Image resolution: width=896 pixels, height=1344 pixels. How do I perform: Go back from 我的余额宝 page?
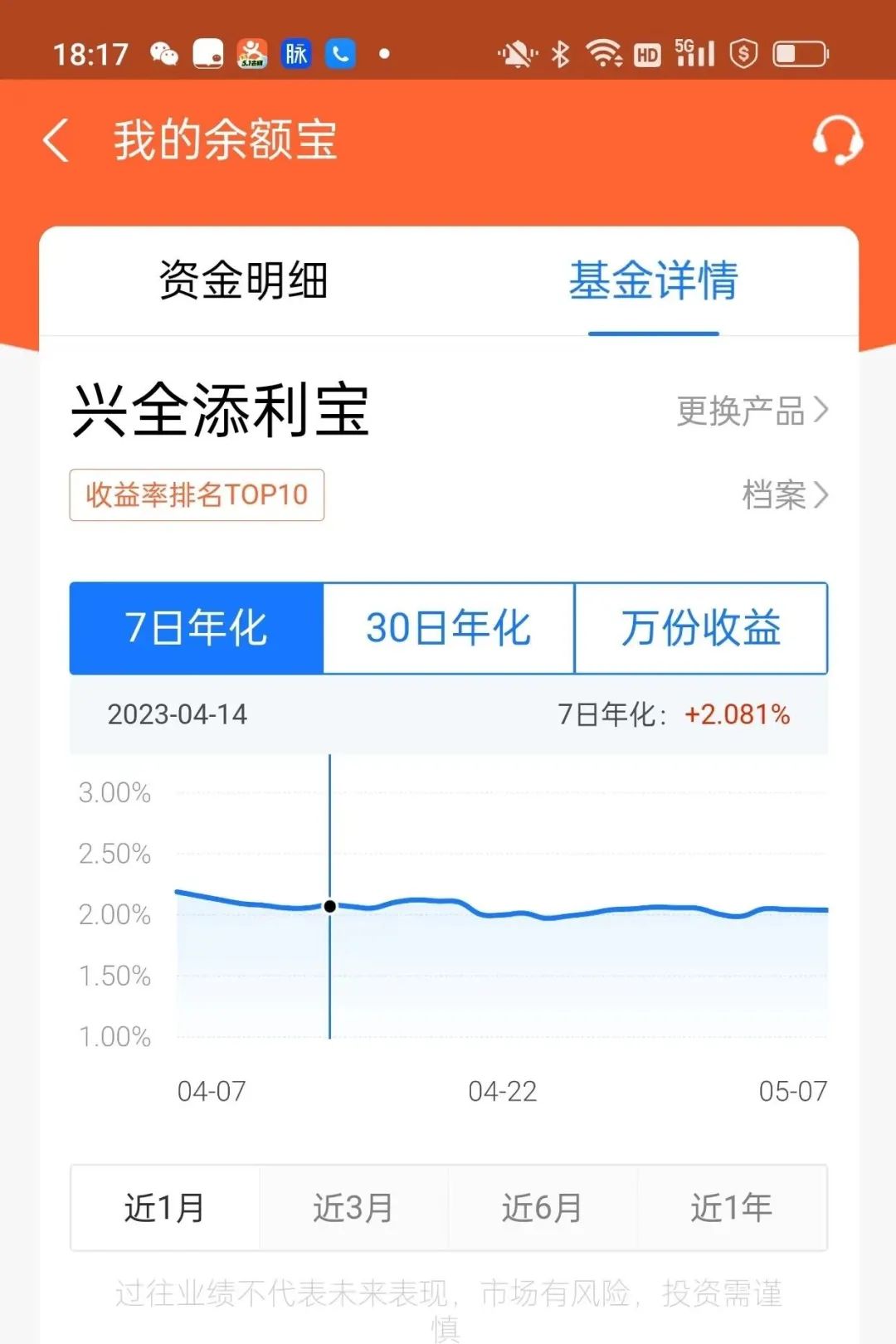point(56,139)
